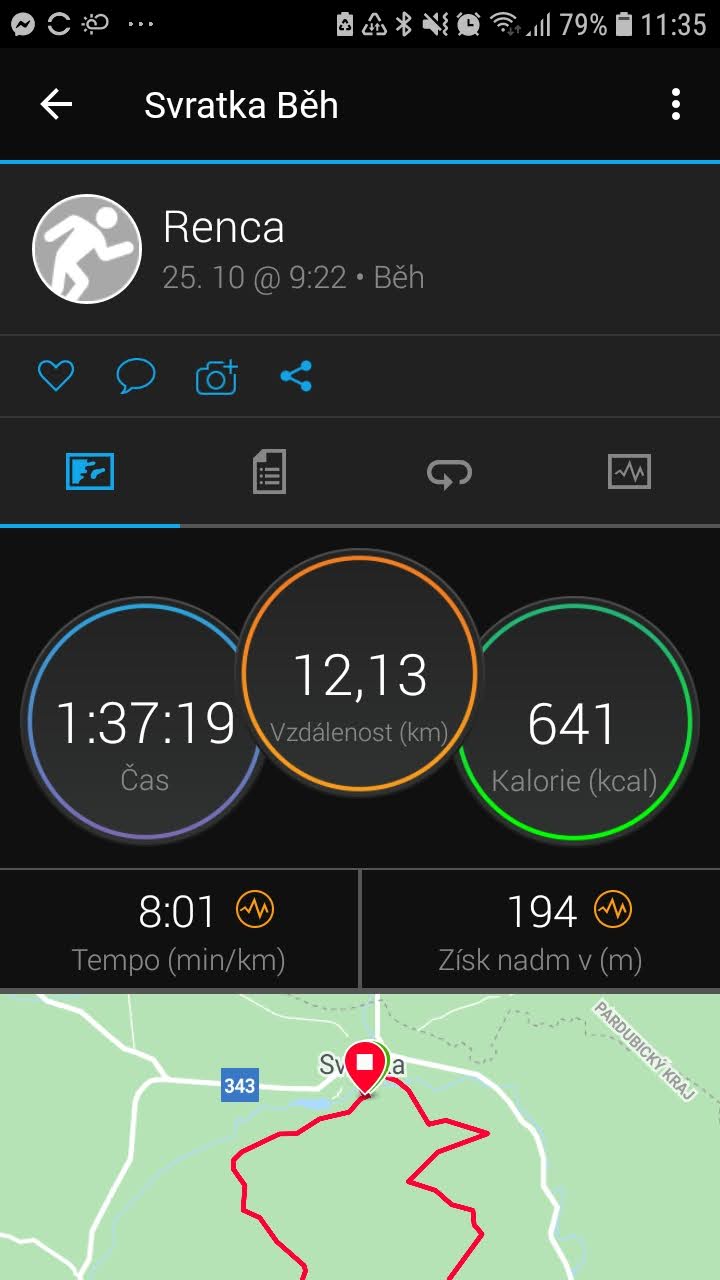This screenshot has width=720, height=1280.
Task: Share this run activity
Action: 296,376
